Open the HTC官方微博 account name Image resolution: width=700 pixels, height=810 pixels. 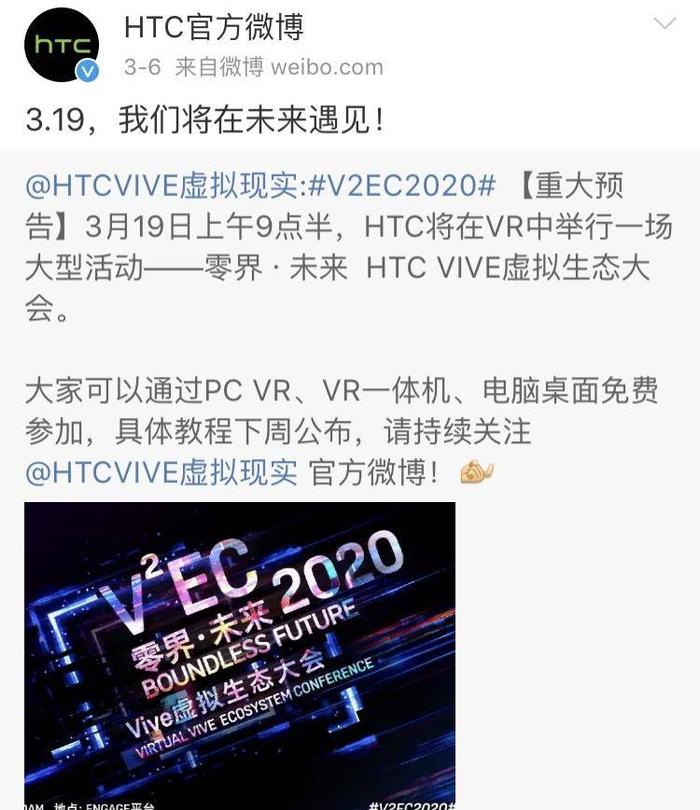point(214,25)
